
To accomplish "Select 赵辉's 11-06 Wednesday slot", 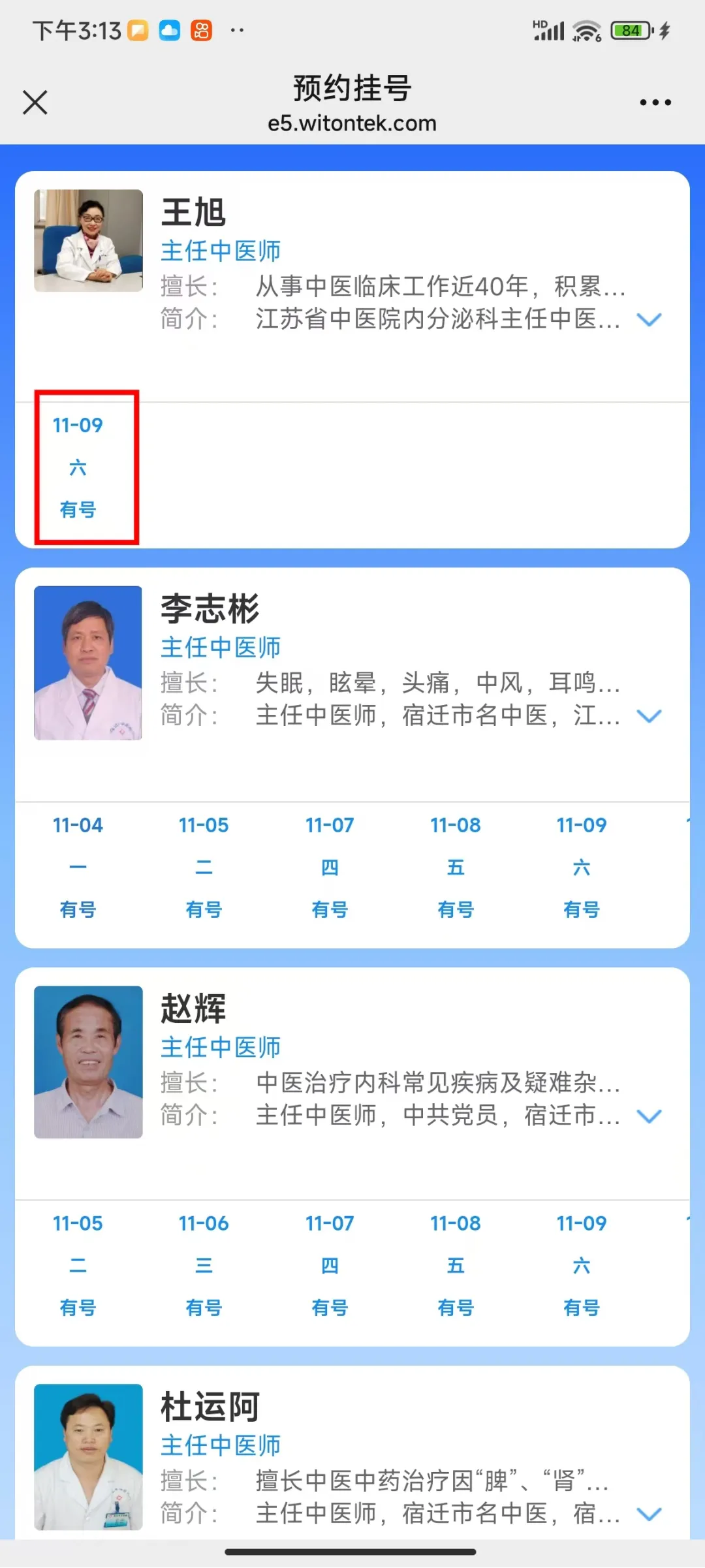I will [204, 1265].
